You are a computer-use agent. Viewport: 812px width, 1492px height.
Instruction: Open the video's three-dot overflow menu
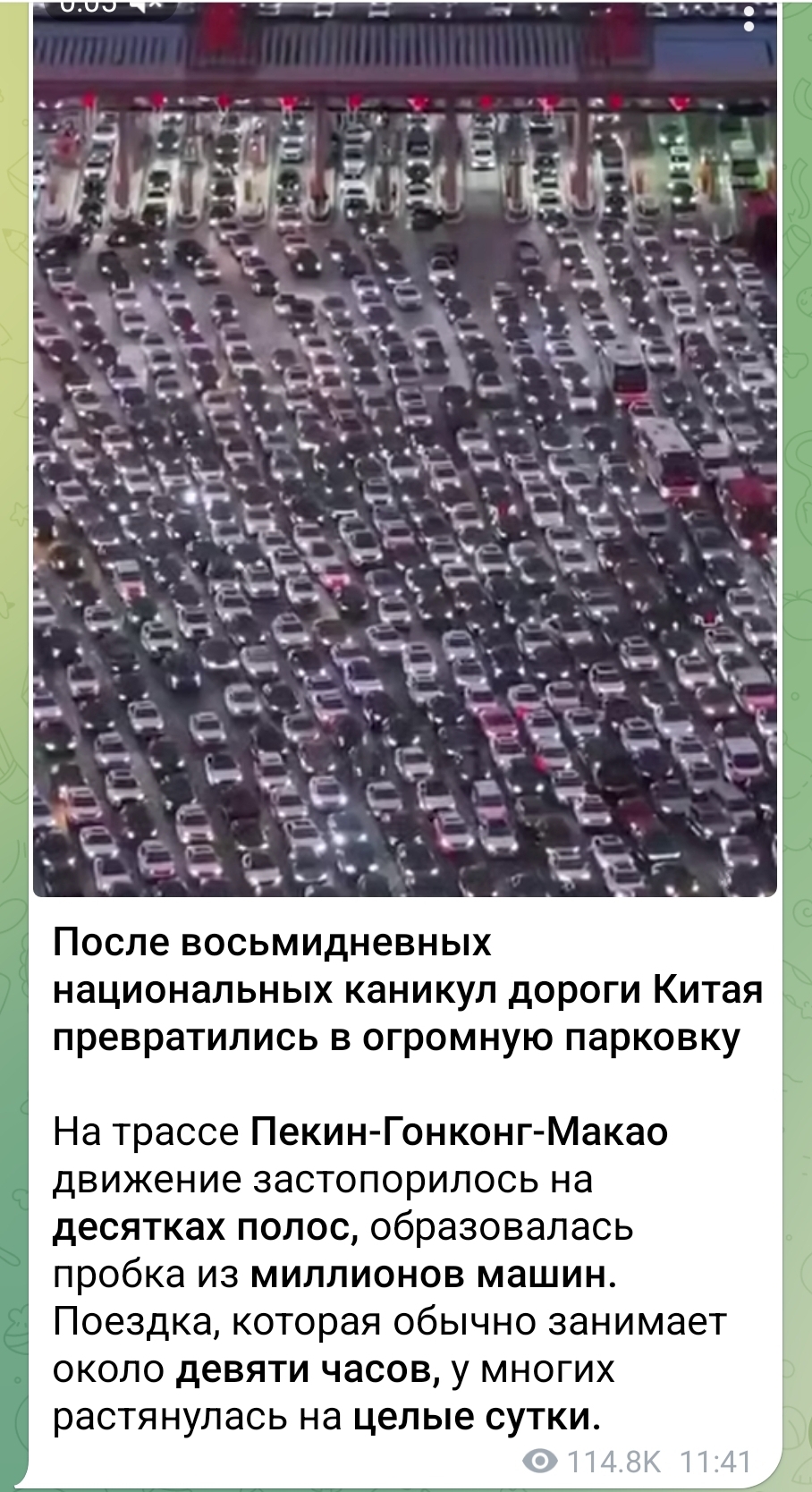pyautogui.click(x=749, y=16)
